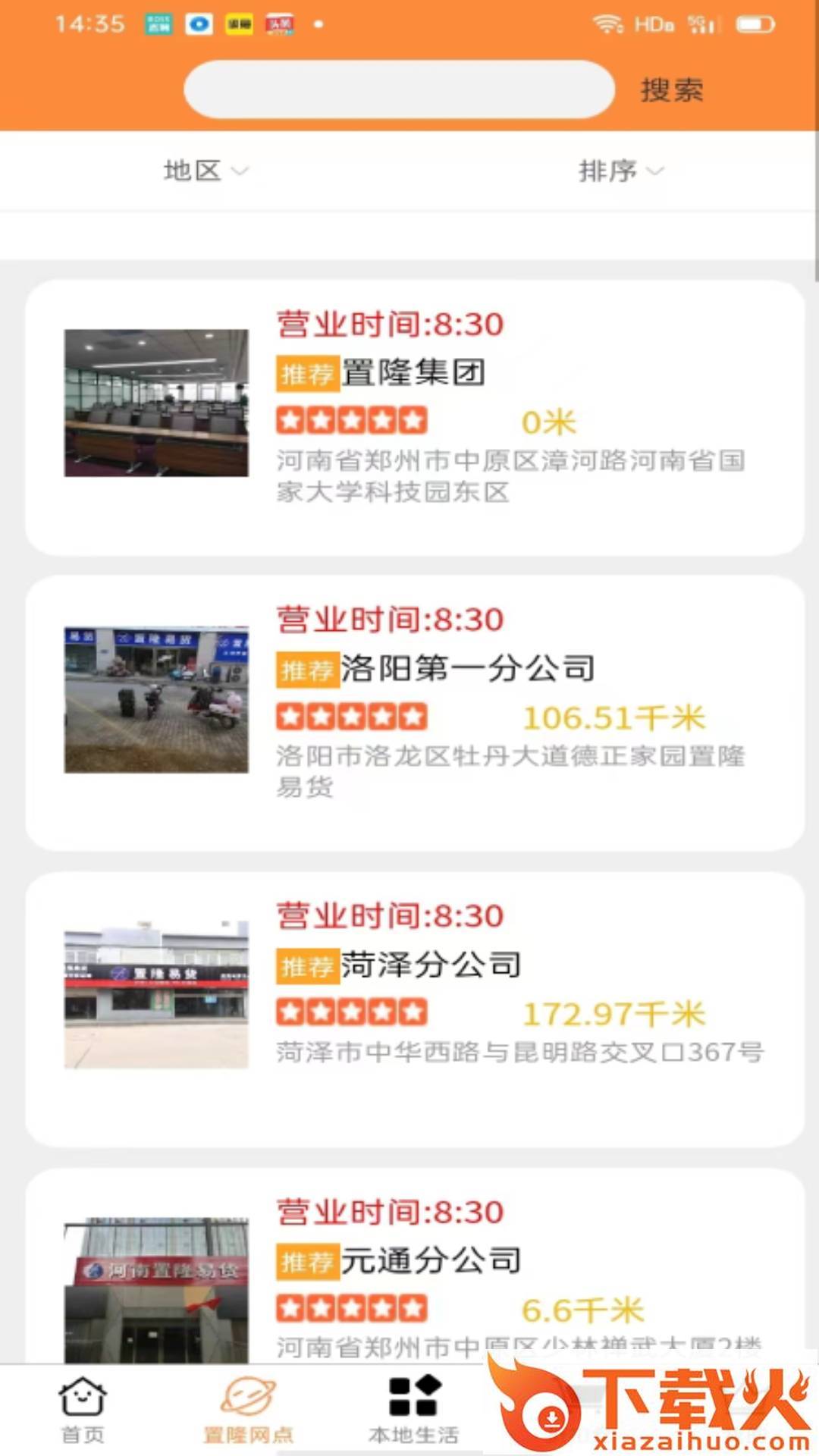Open the 菏泽分公司 branch card
This screenshot has width=819, height=1456.
coord(414,1009)
